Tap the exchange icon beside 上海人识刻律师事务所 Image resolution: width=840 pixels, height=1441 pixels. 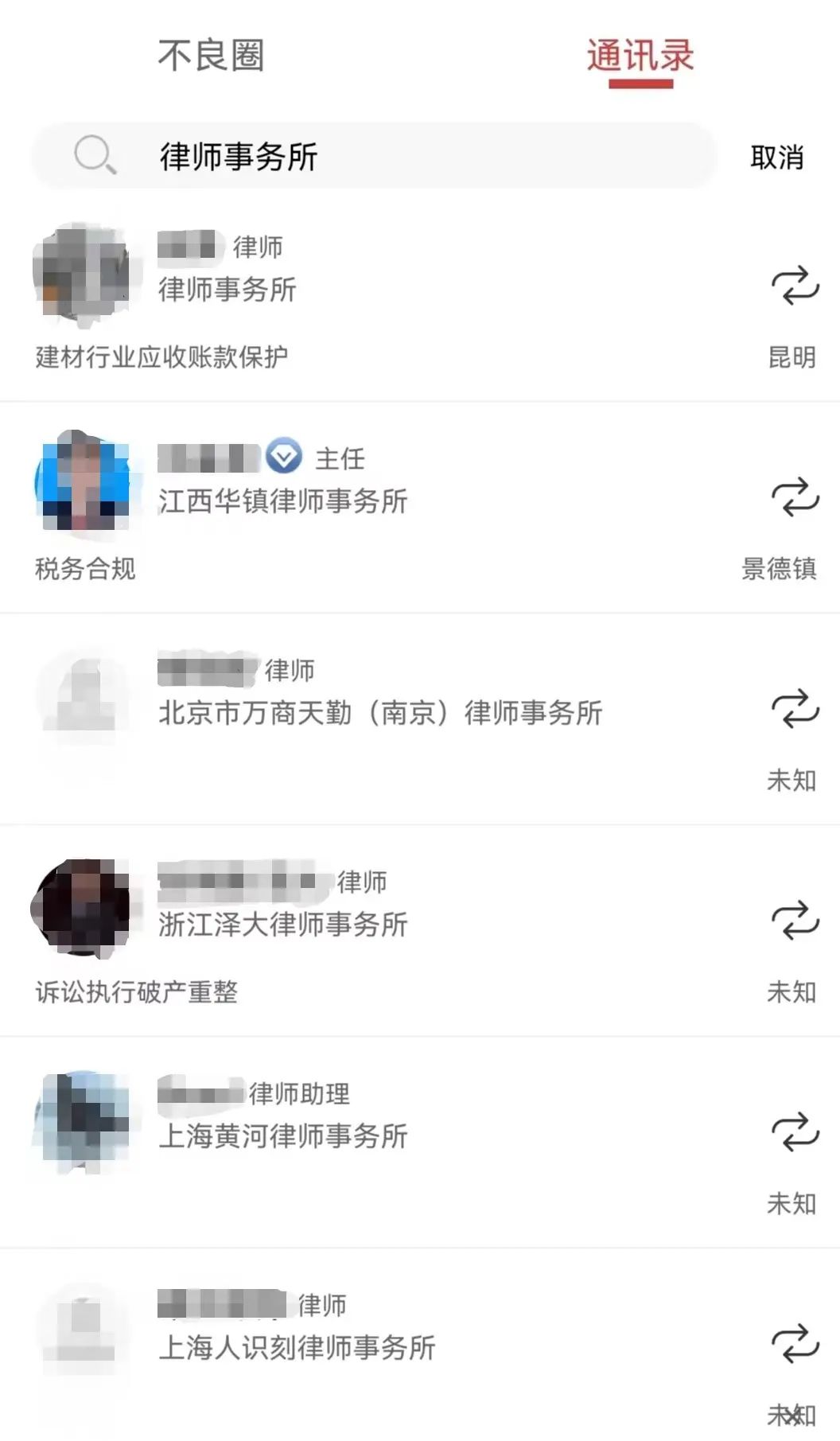coord(795,1344)
